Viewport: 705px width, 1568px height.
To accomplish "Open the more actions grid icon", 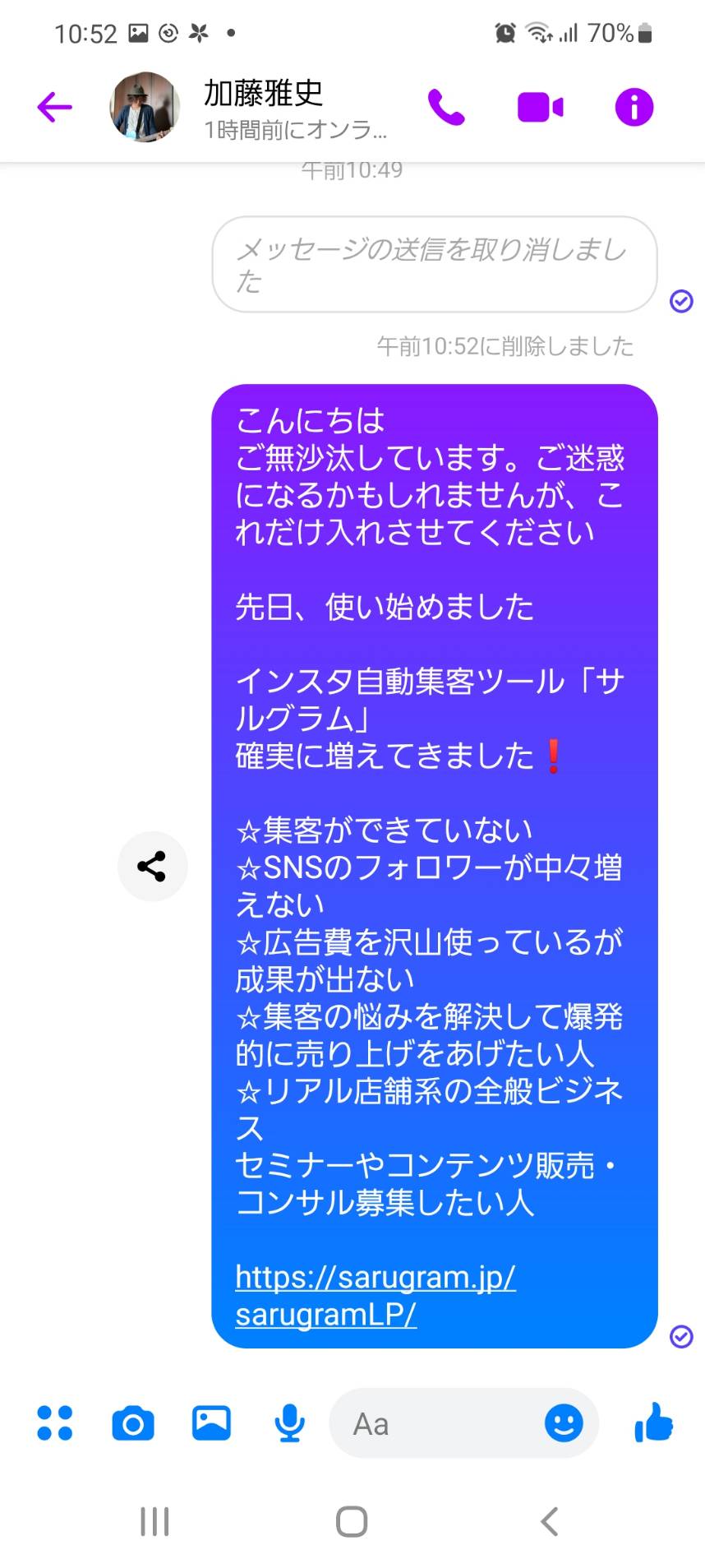I will coord(55,1423).
